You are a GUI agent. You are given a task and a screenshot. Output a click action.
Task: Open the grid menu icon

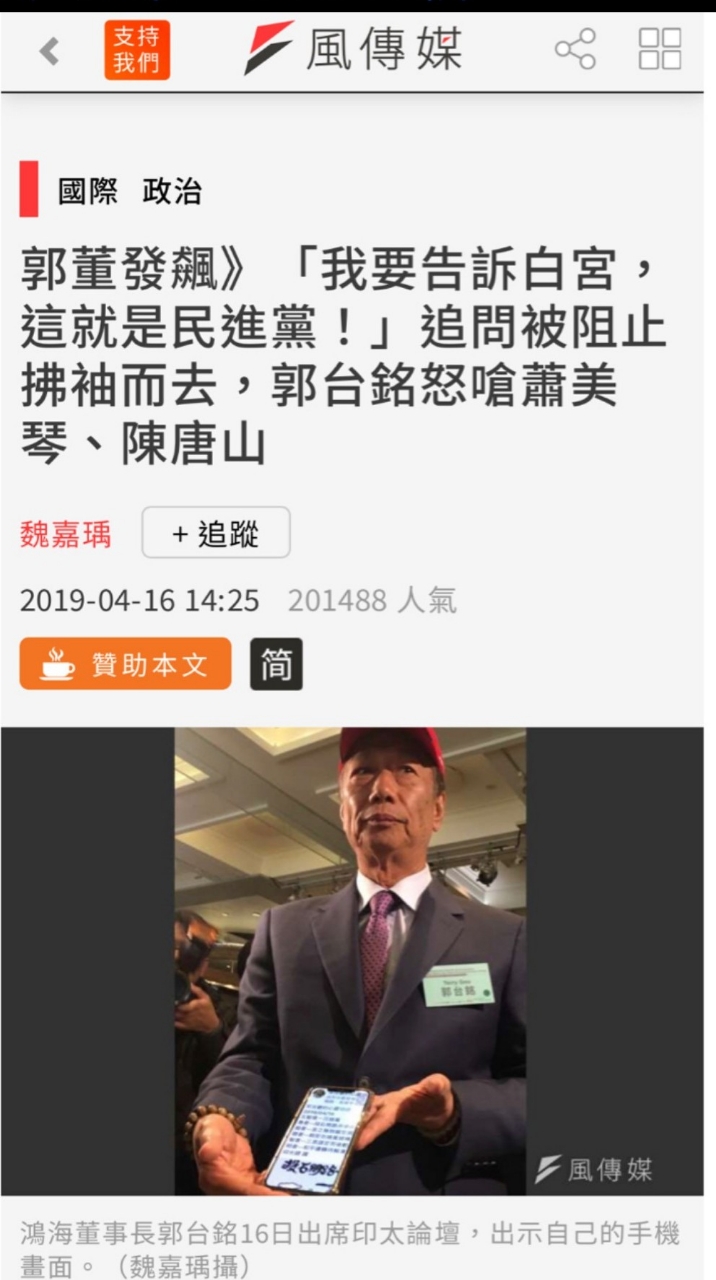click(660, 49)
